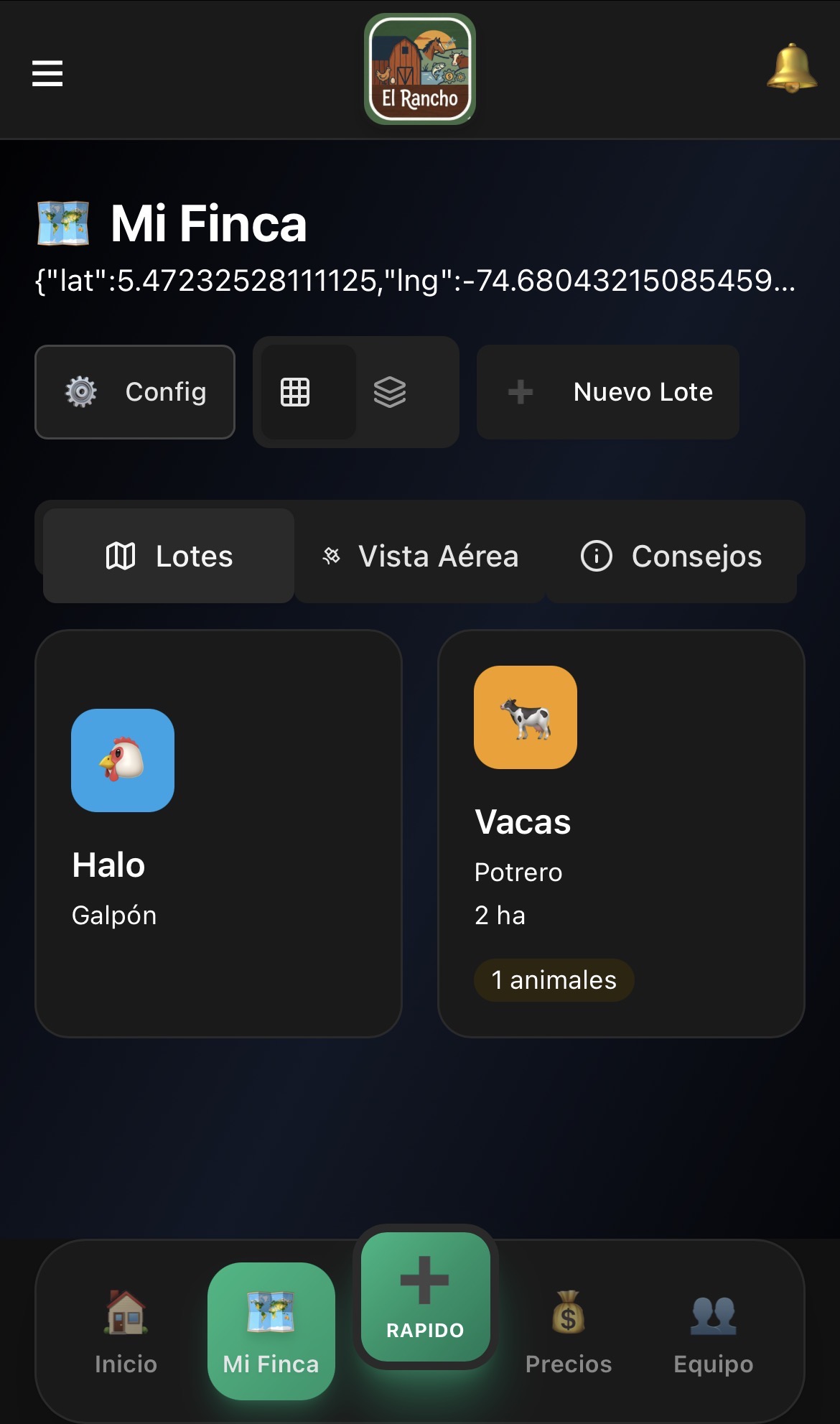Show the Consejos tab
This screenshot has height=1424, width=840.
[671, 556]
